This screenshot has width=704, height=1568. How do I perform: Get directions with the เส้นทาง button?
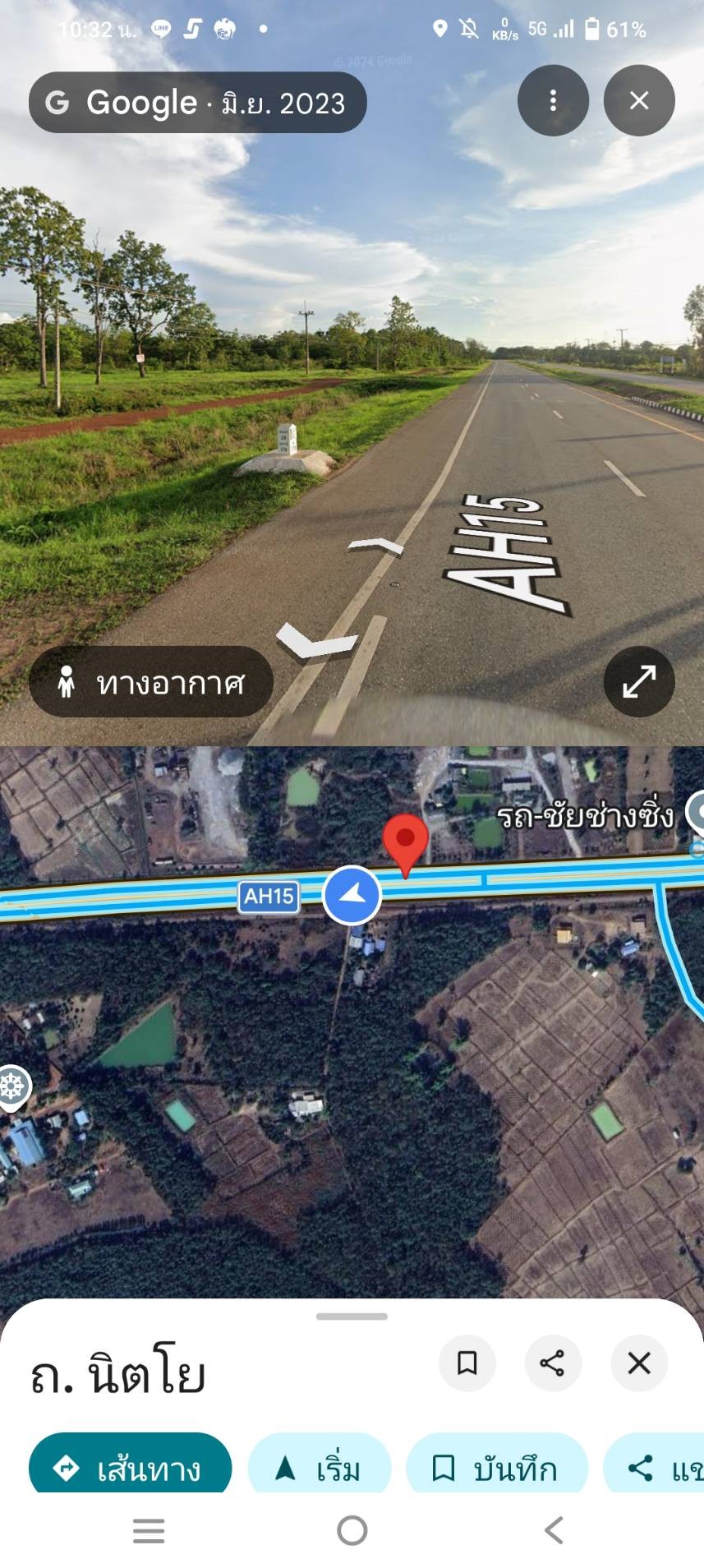point(131,1464)
